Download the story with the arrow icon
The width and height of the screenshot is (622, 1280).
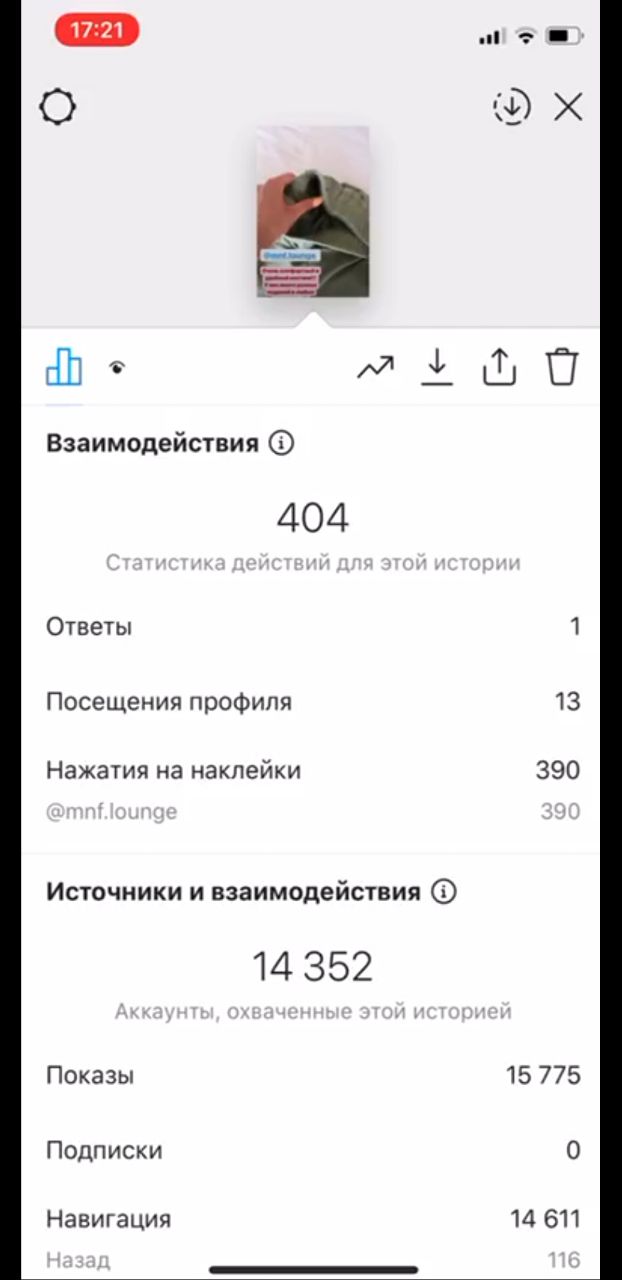pyautogui.click(x=436, y=368)
